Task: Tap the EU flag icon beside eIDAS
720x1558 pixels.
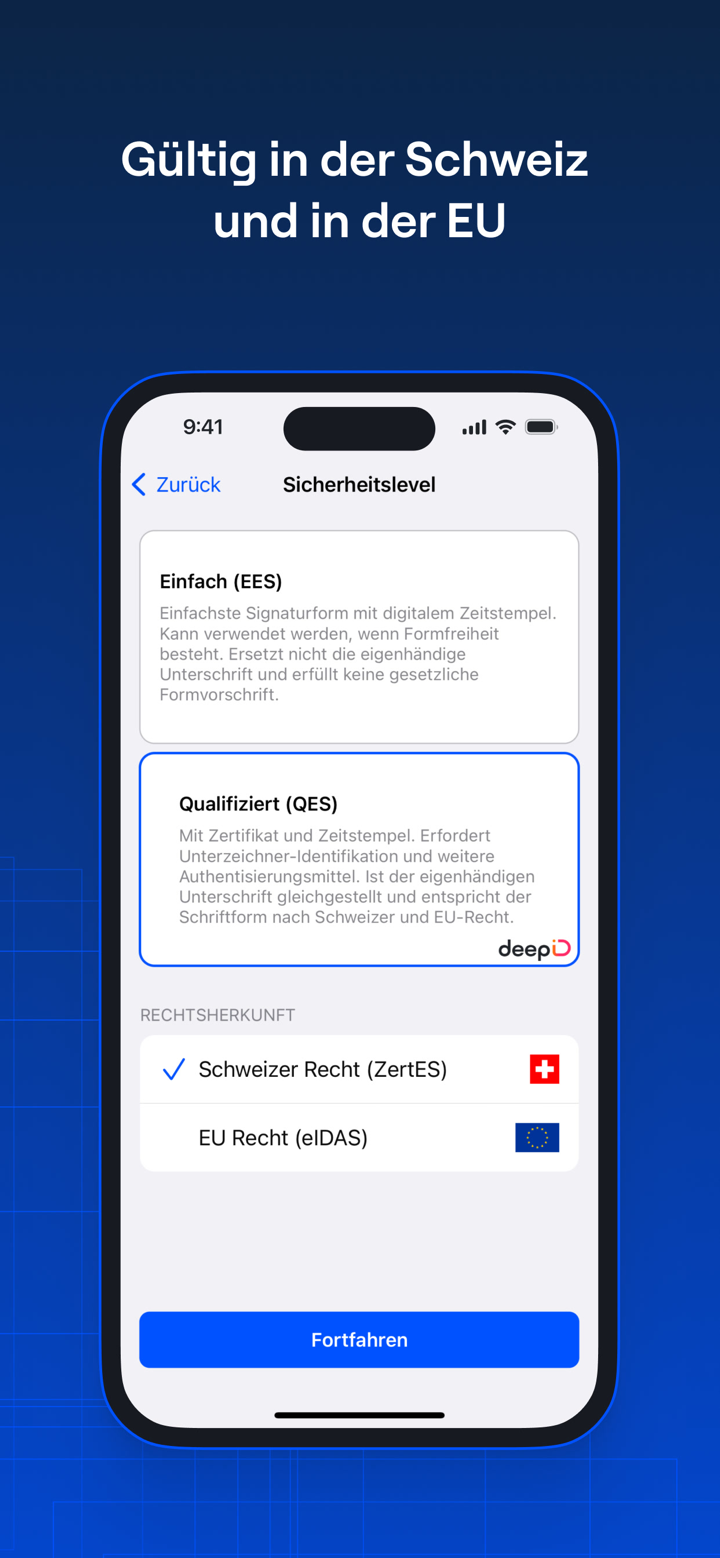Action: click(x=537, y=1137)
